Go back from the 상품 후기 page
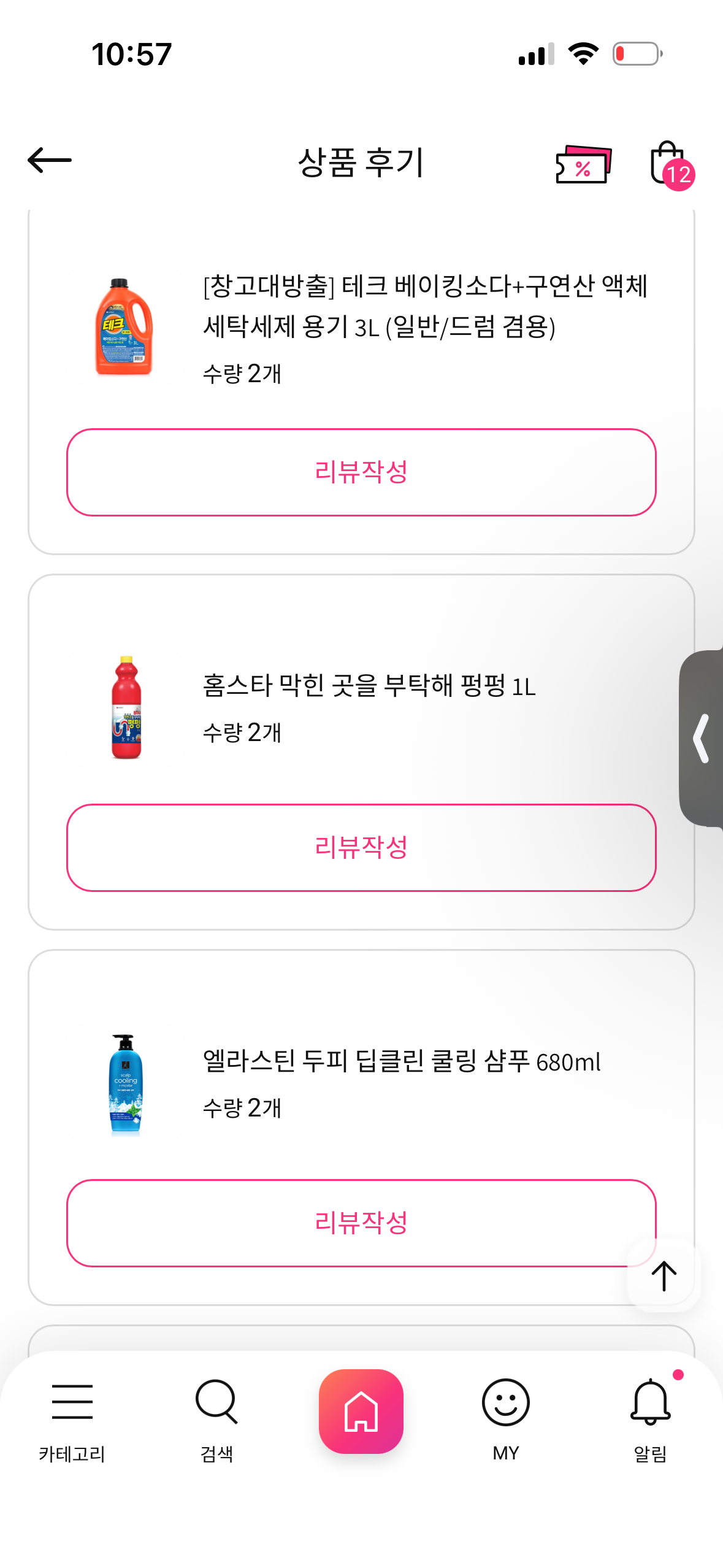Viewport: 723px width, 1568px height. coord(50,161)
